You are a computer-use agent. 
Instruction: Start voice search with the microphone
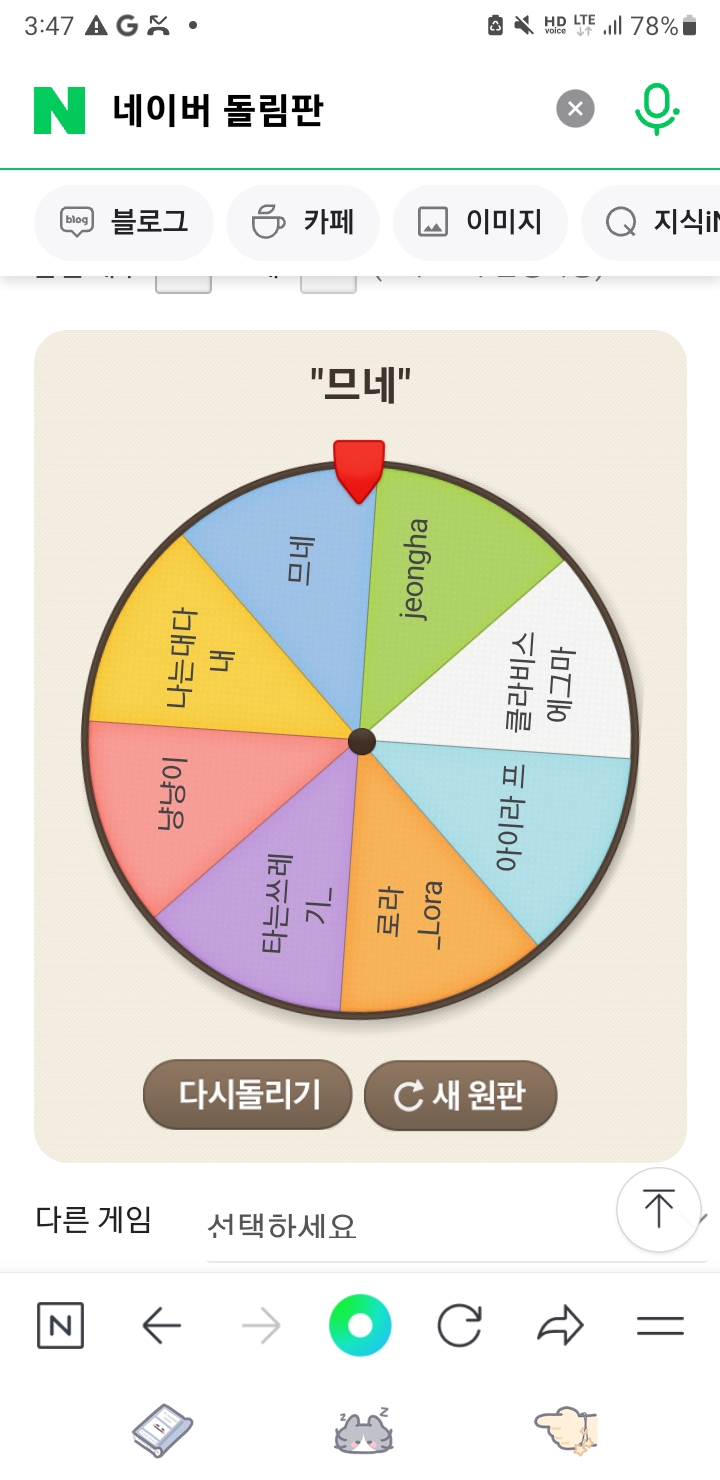(x=657, y=109)
